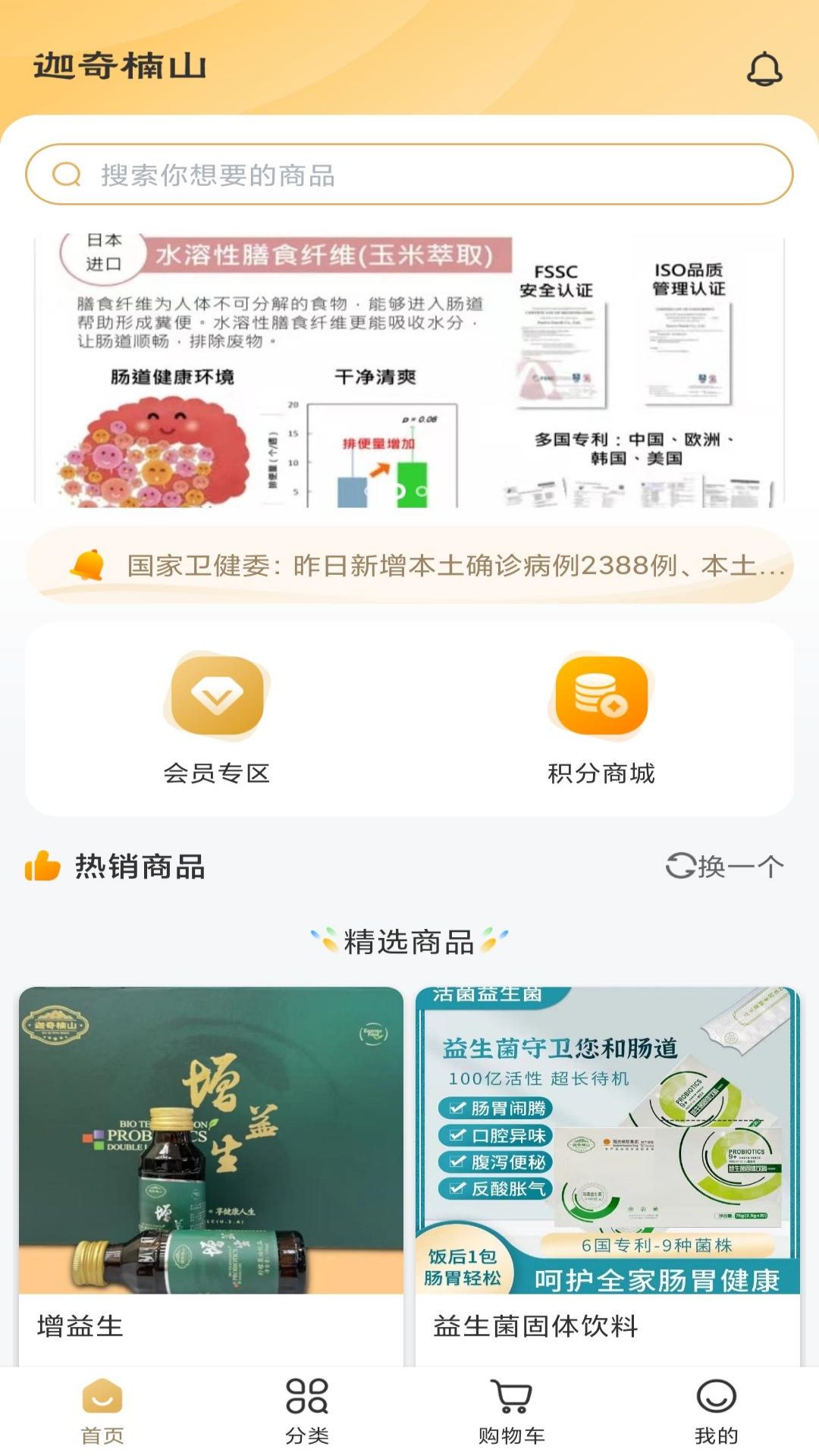View the 水溶性膳食纤维 banner image
This screenshot has width=819, height=1456.
coord(409,368)
